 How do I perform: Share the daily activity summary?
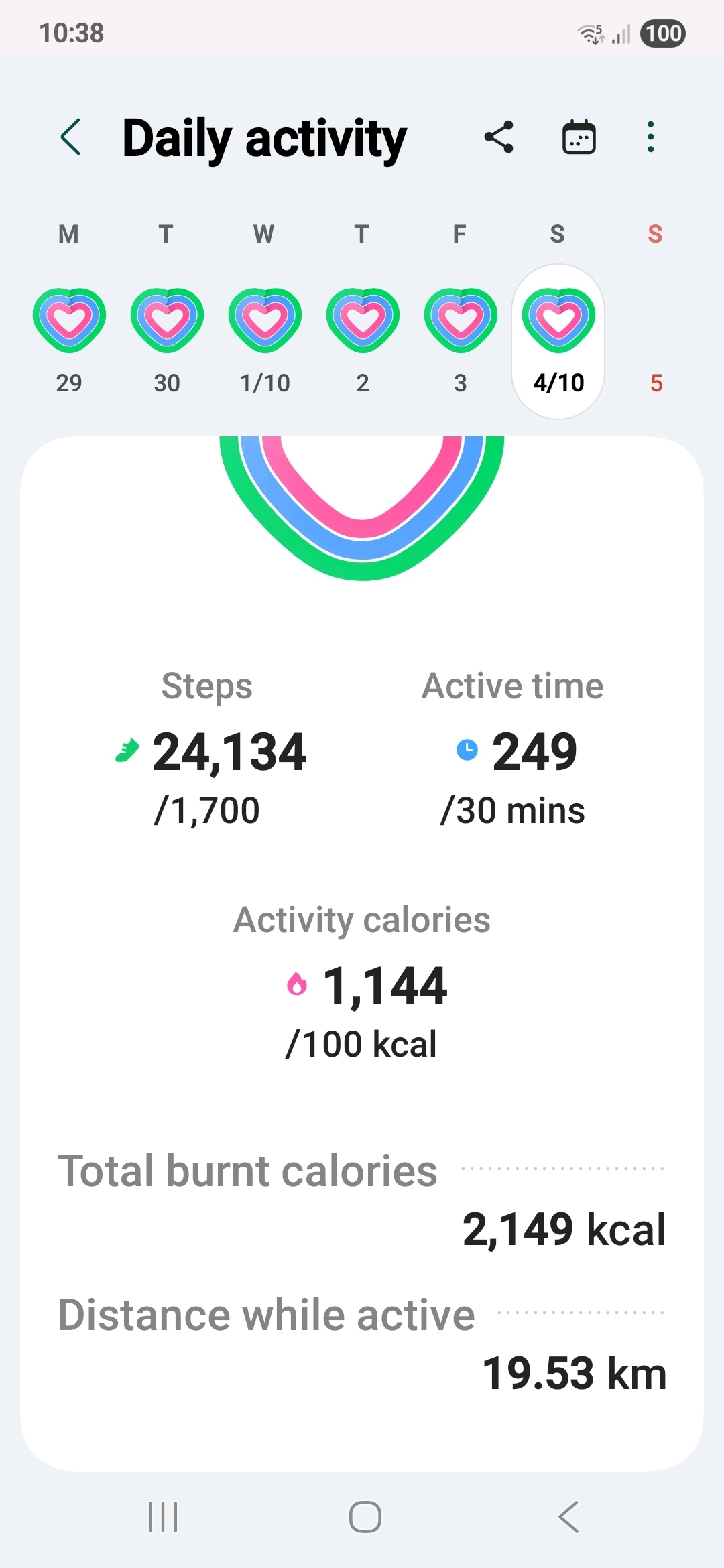pos(499,137)
